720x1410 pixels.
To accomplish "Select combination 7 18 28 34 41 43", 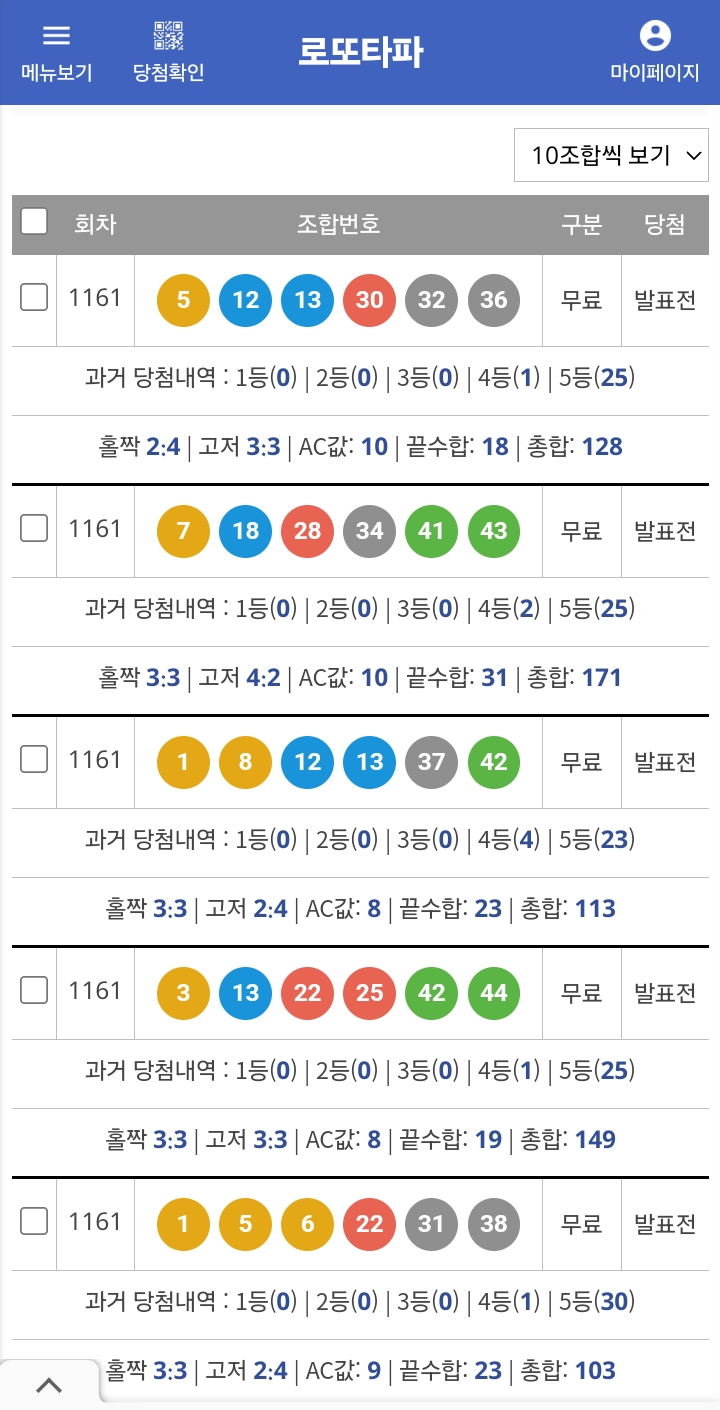I will coord(34,528).
